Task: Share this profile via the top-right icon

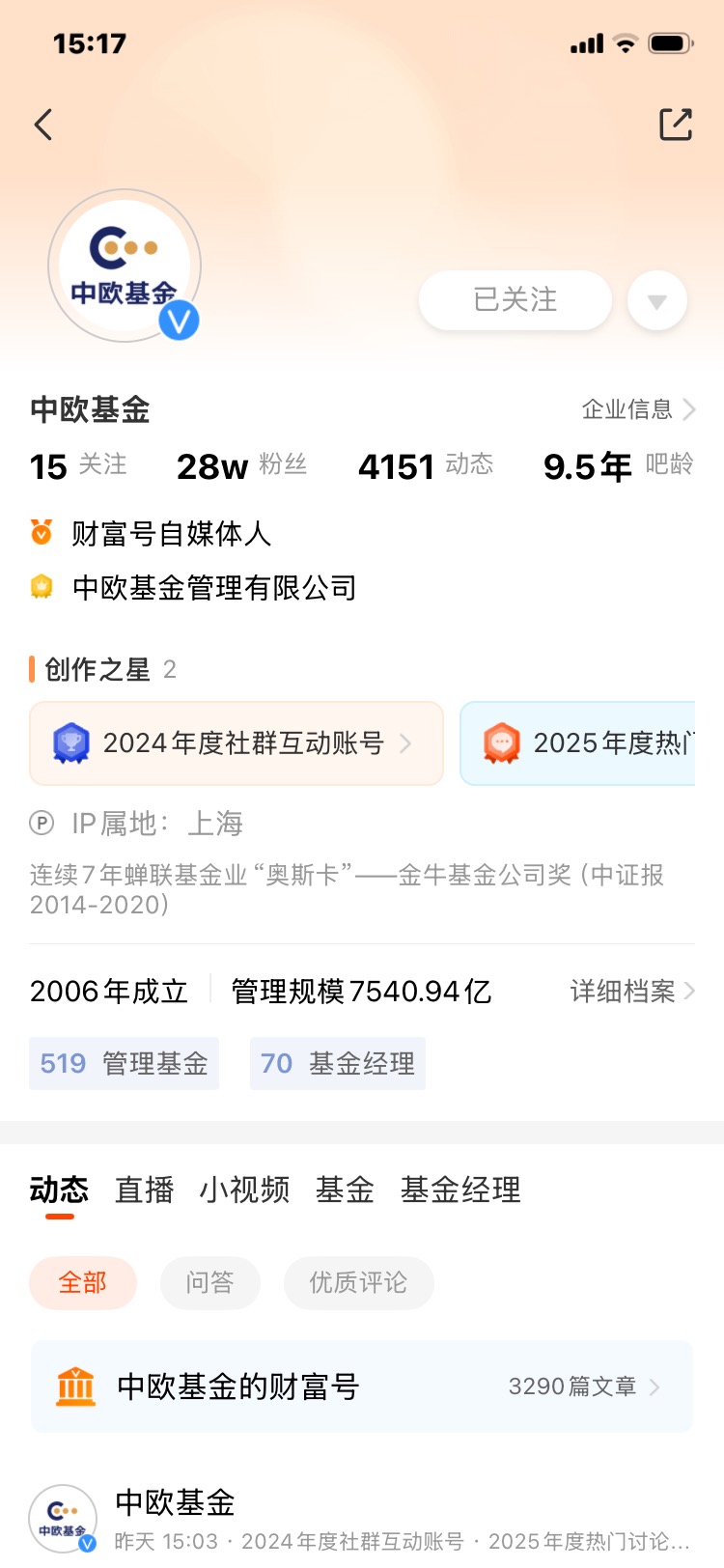Action: 676,124
